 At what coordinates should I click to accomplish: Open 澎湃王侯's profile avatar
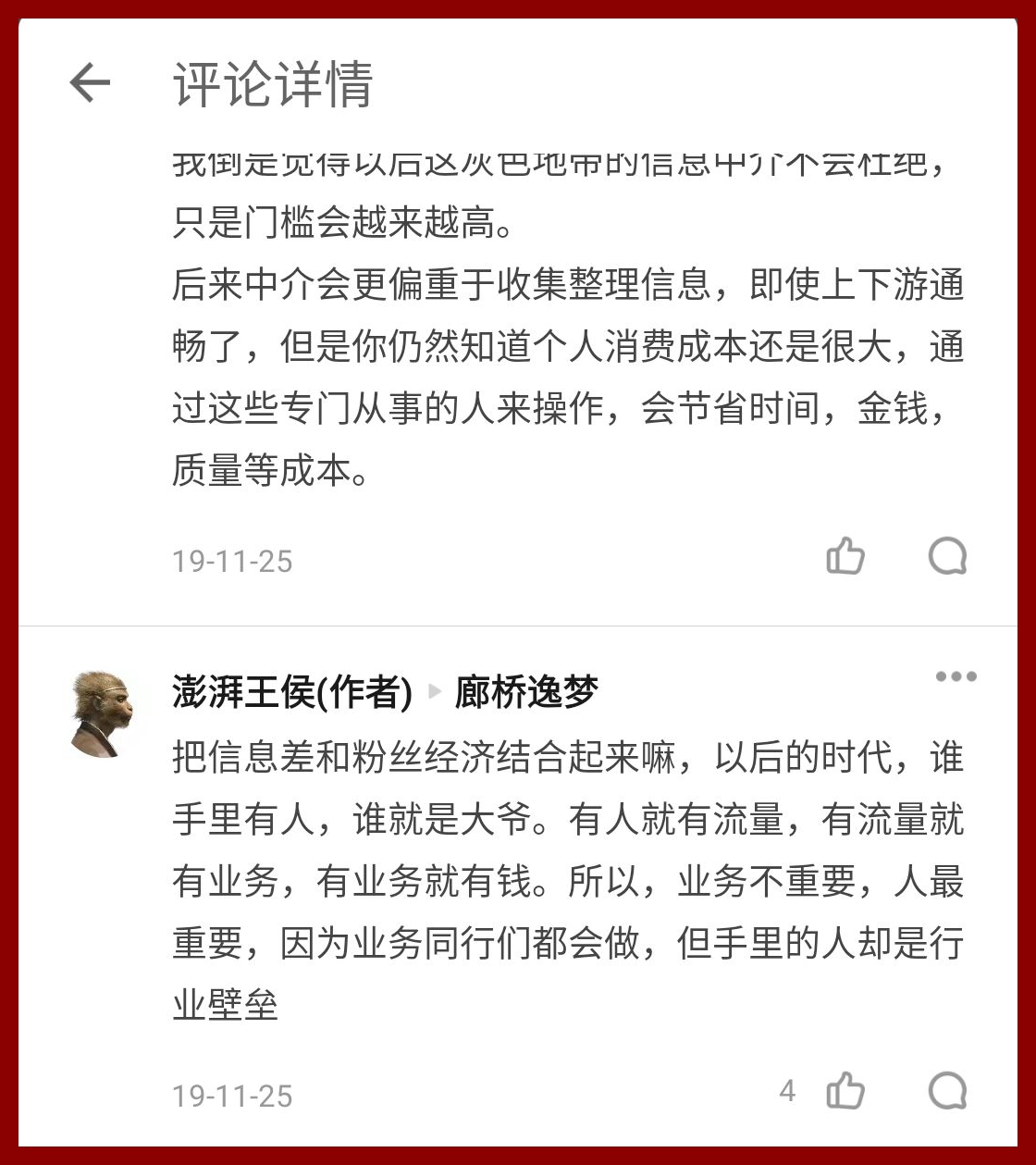pos(101,713)
